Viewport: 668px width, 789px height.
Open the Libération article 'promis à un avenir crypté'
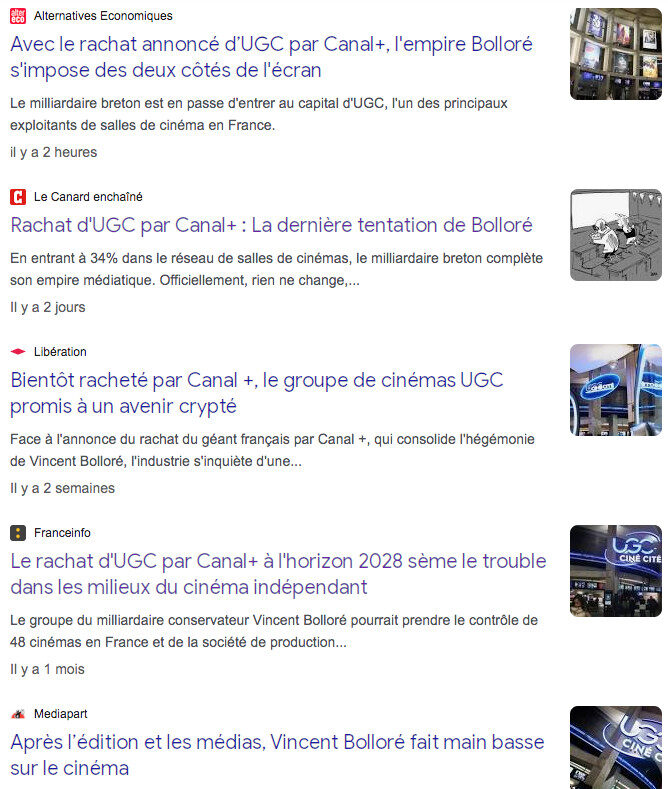(256, 393)
